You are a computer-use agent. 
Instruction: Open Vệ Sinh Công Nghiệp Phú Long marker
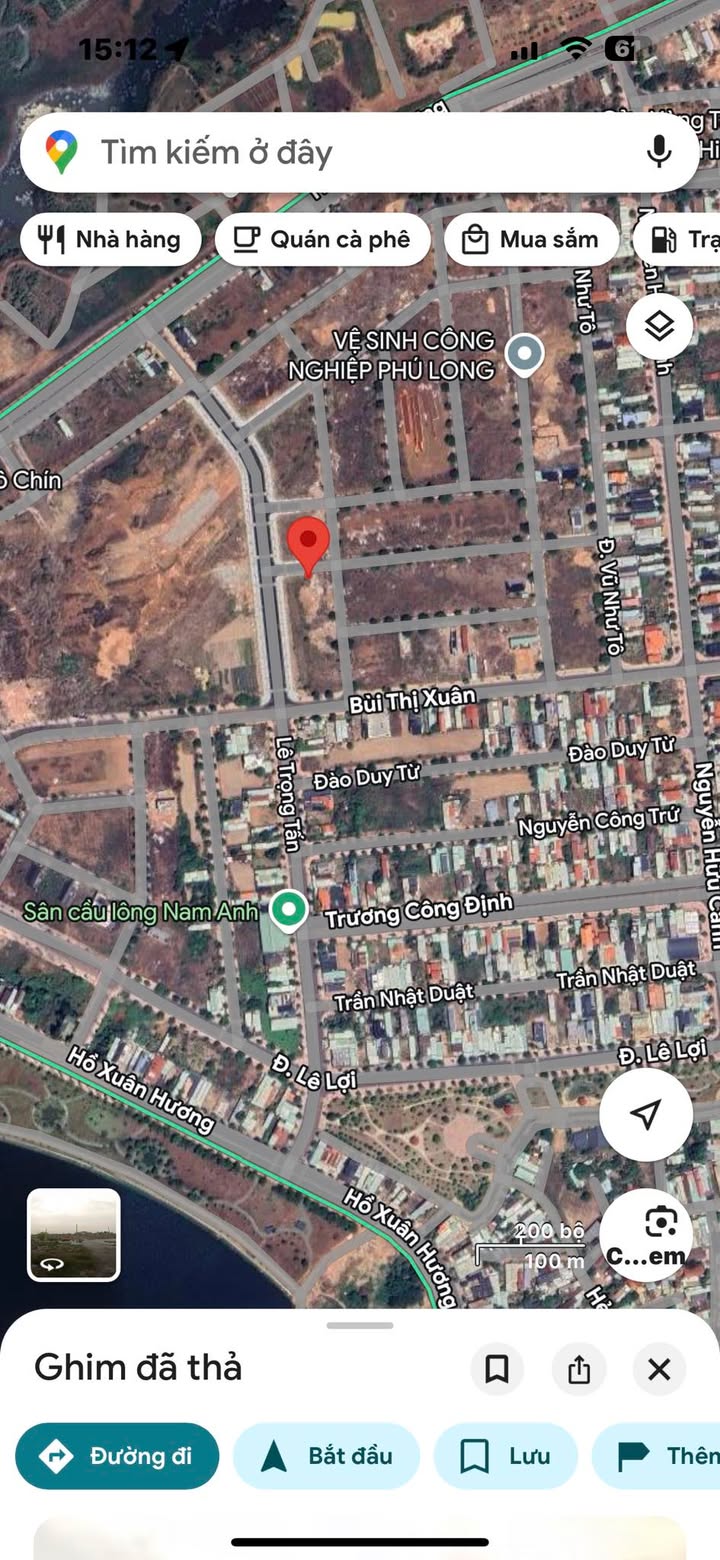pyautogui.click(x=524, y=354)
